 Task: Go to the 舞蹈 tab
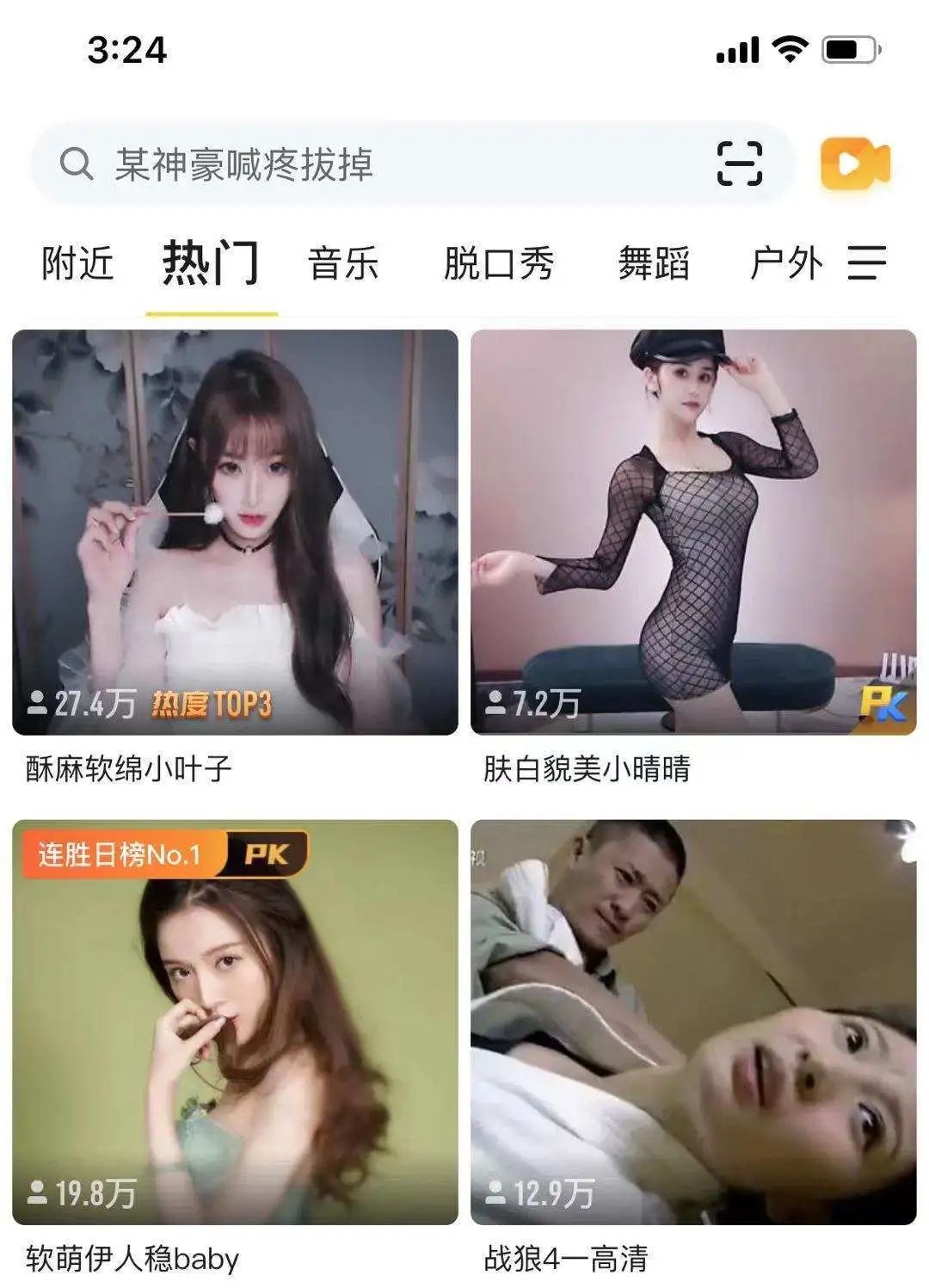coord(654,263)
